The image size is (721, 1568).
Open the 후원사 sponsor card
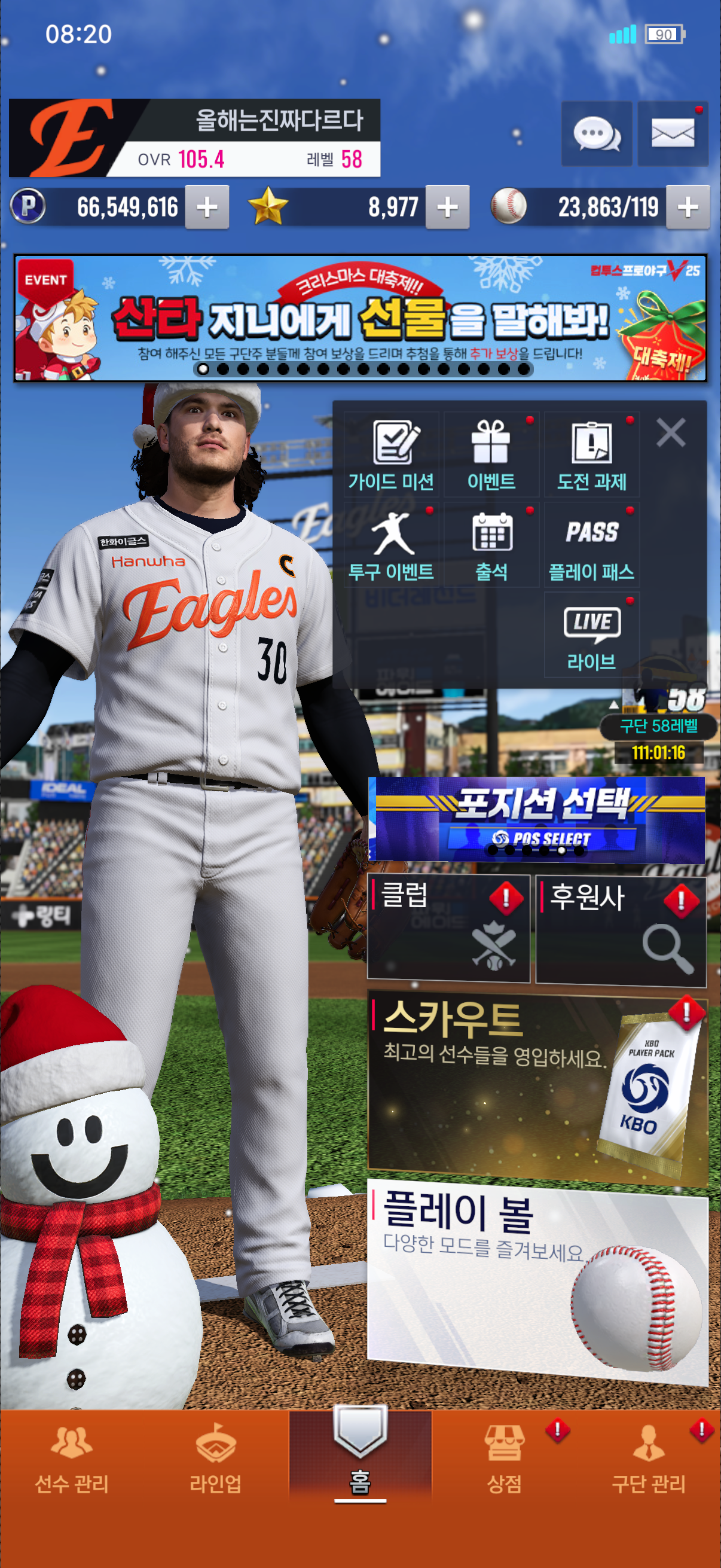coord(621,928)
